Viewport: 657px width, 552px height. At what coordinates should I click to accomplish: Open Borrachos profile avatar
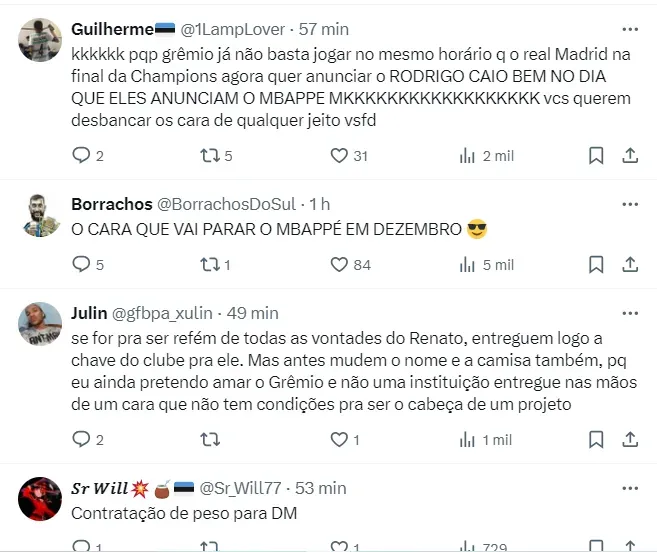pos(41,215)
